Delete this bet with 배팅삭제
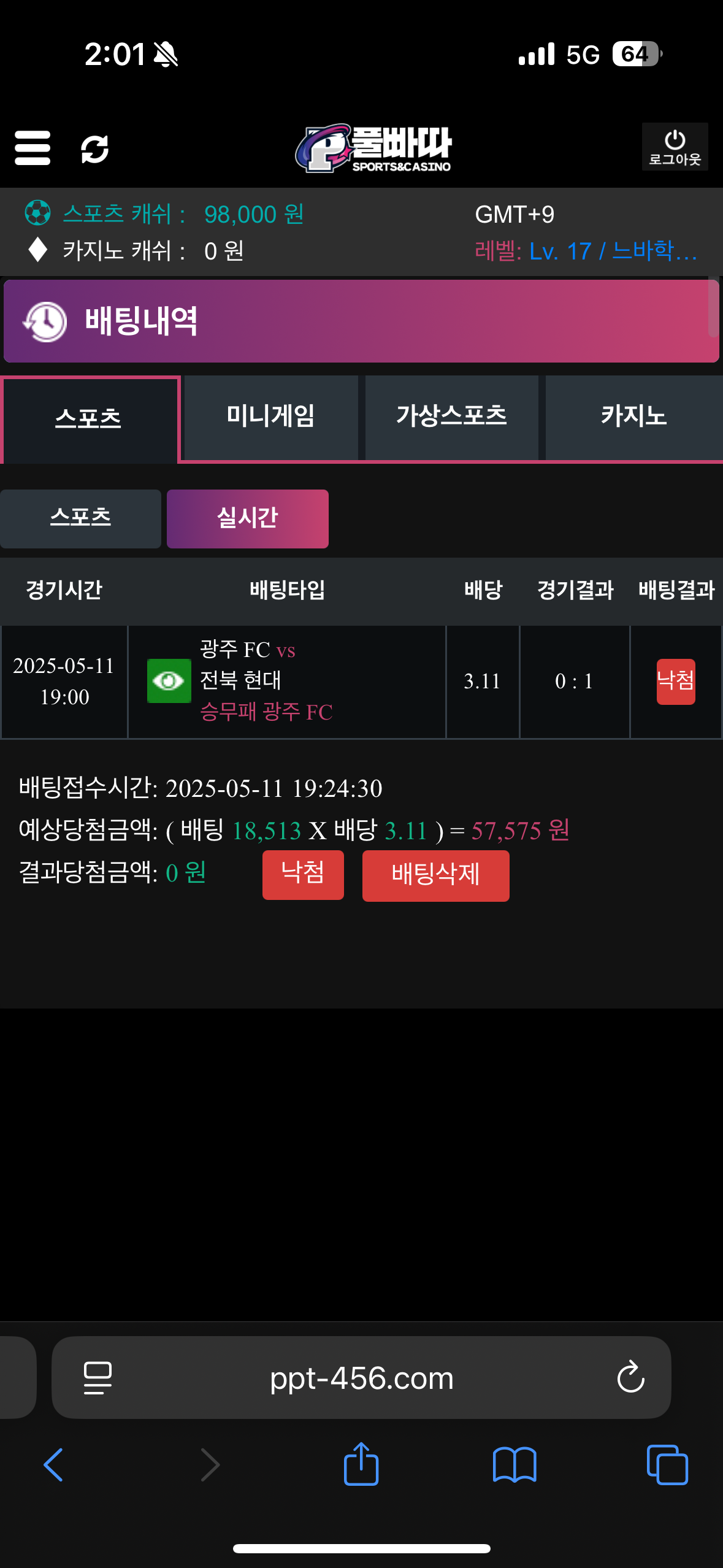Screen dimensions: 723x1568 tap(435, 875)
